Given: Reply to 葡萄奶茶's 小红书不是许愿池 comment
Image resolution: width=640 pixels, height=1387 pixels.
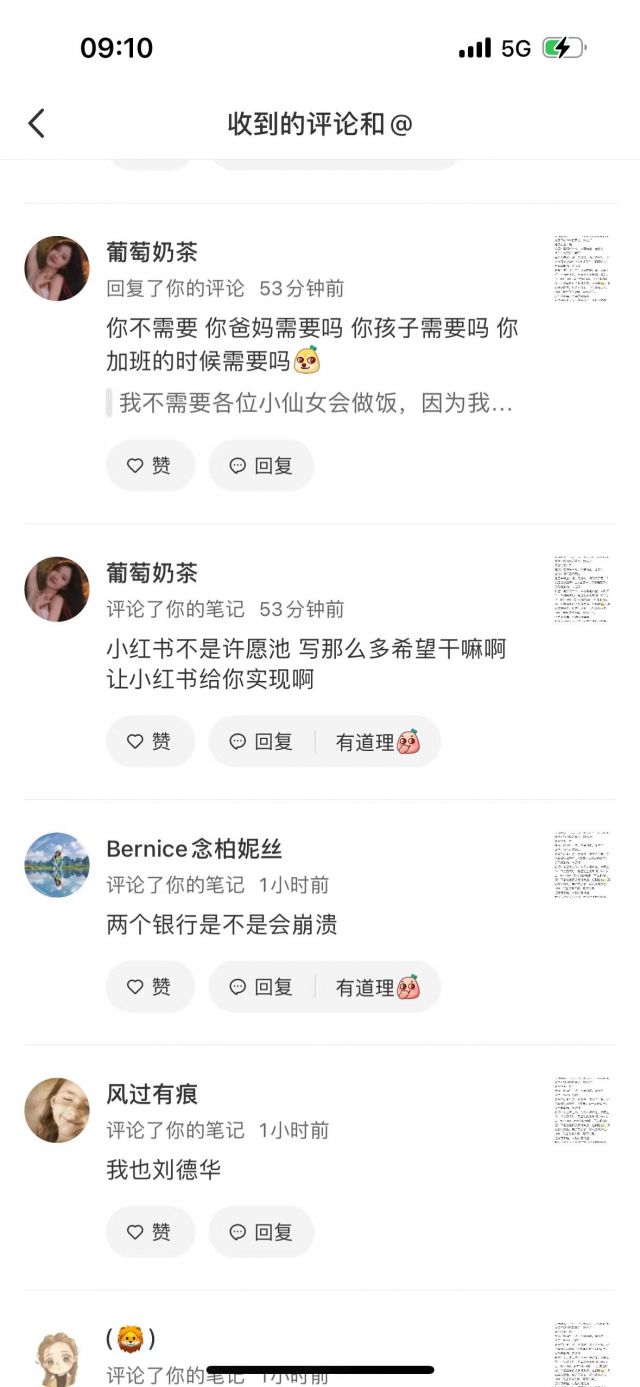Looking at the screenshot, I should [261, 742].
